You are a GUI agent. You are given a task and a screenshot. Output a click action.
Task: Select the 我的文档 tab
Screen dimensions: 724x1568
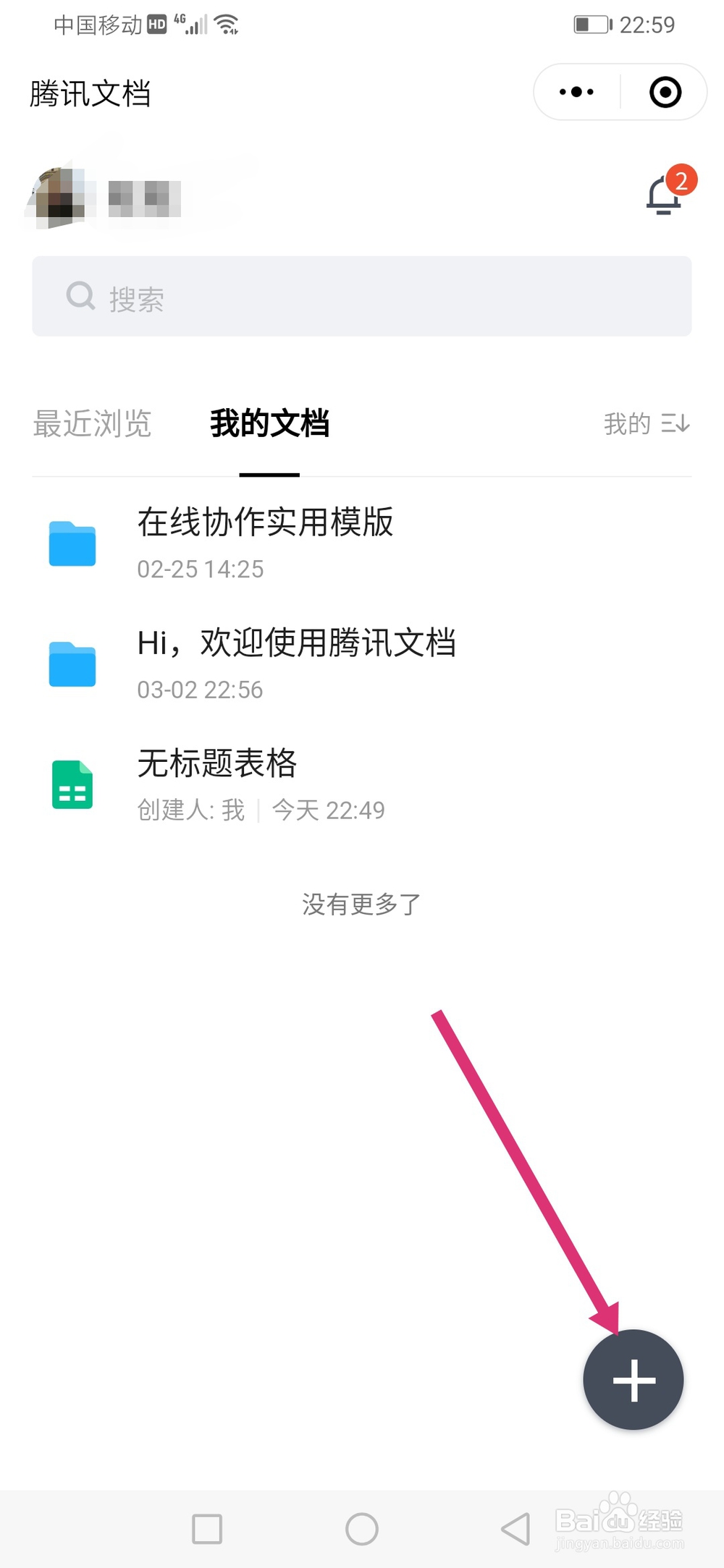click(x=269, y=424)
